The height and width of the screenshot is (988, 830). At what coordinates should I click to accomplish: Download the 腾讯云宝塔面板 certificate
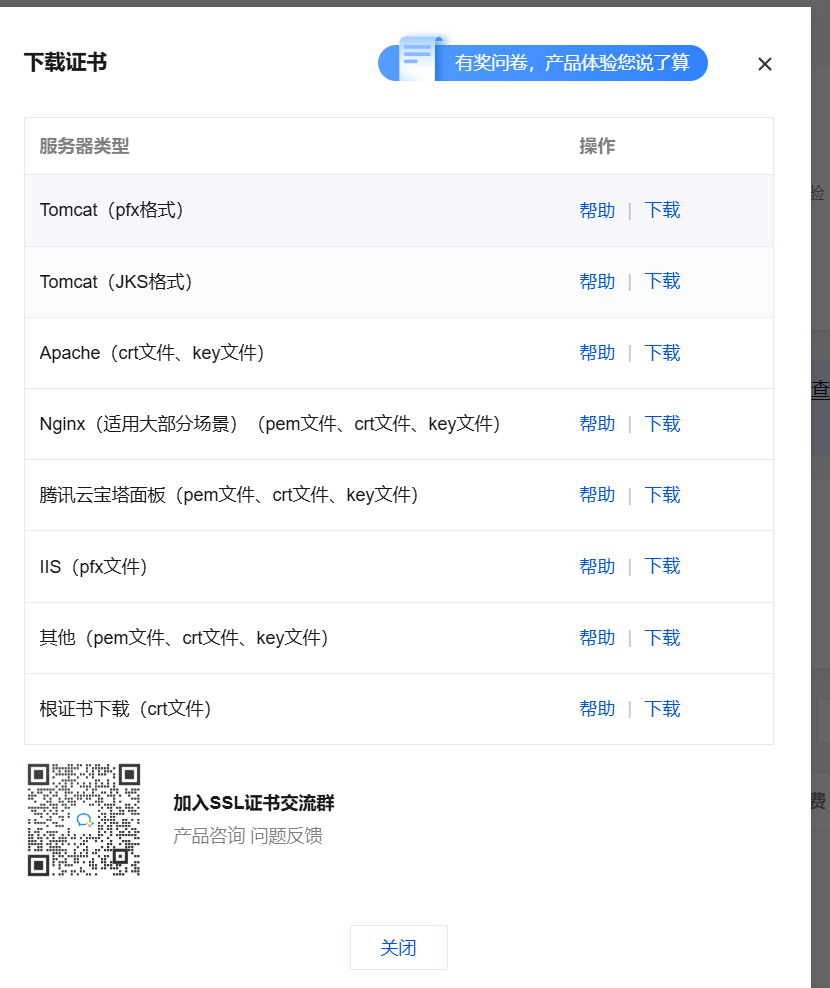click(x=662, y=495)
